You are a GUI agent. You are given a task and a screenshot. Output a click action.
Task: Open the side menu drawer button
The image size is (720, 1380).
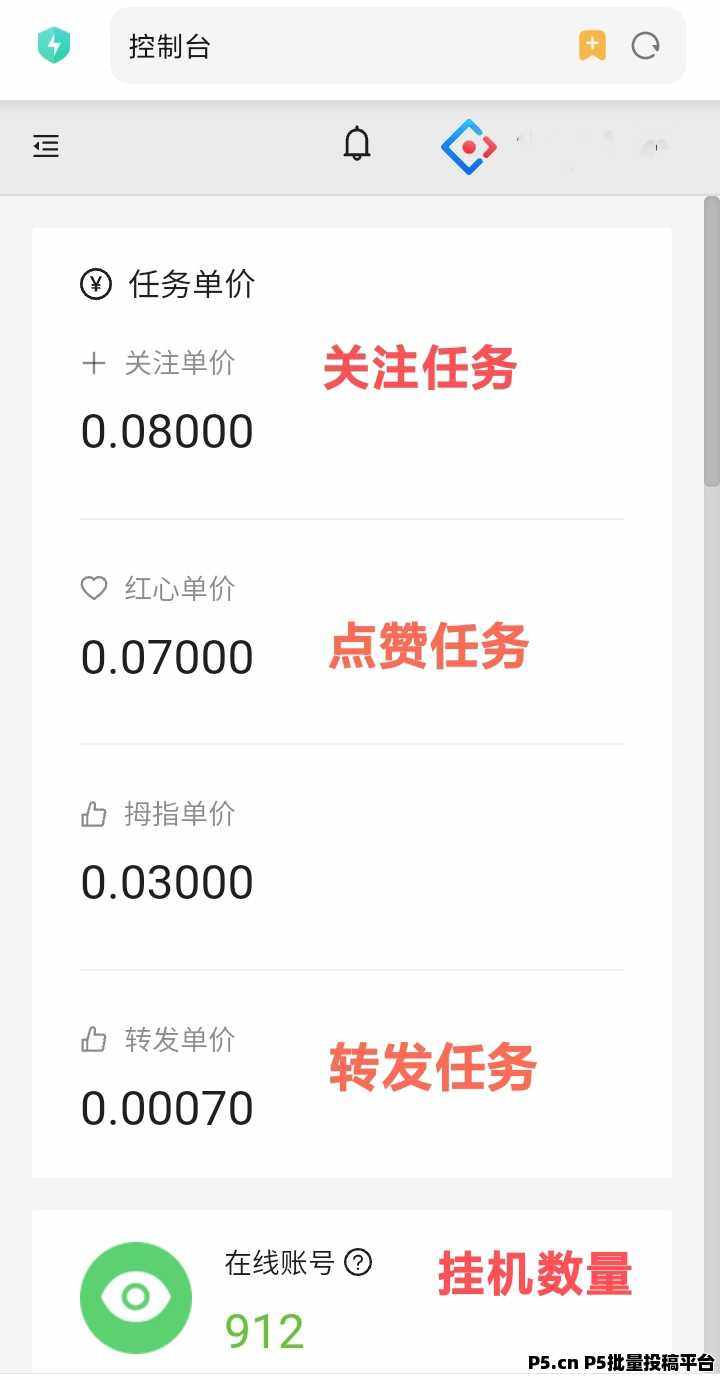pyautogui.click(x=46, y=147)
